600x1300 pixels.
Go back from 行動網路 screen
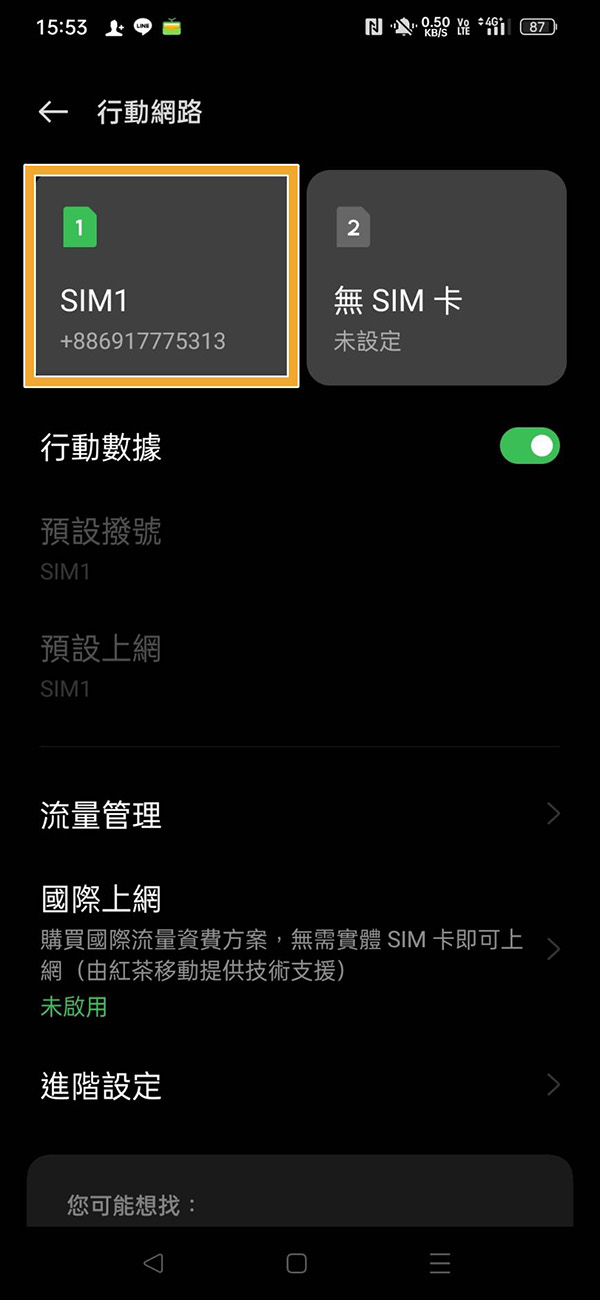53,112
